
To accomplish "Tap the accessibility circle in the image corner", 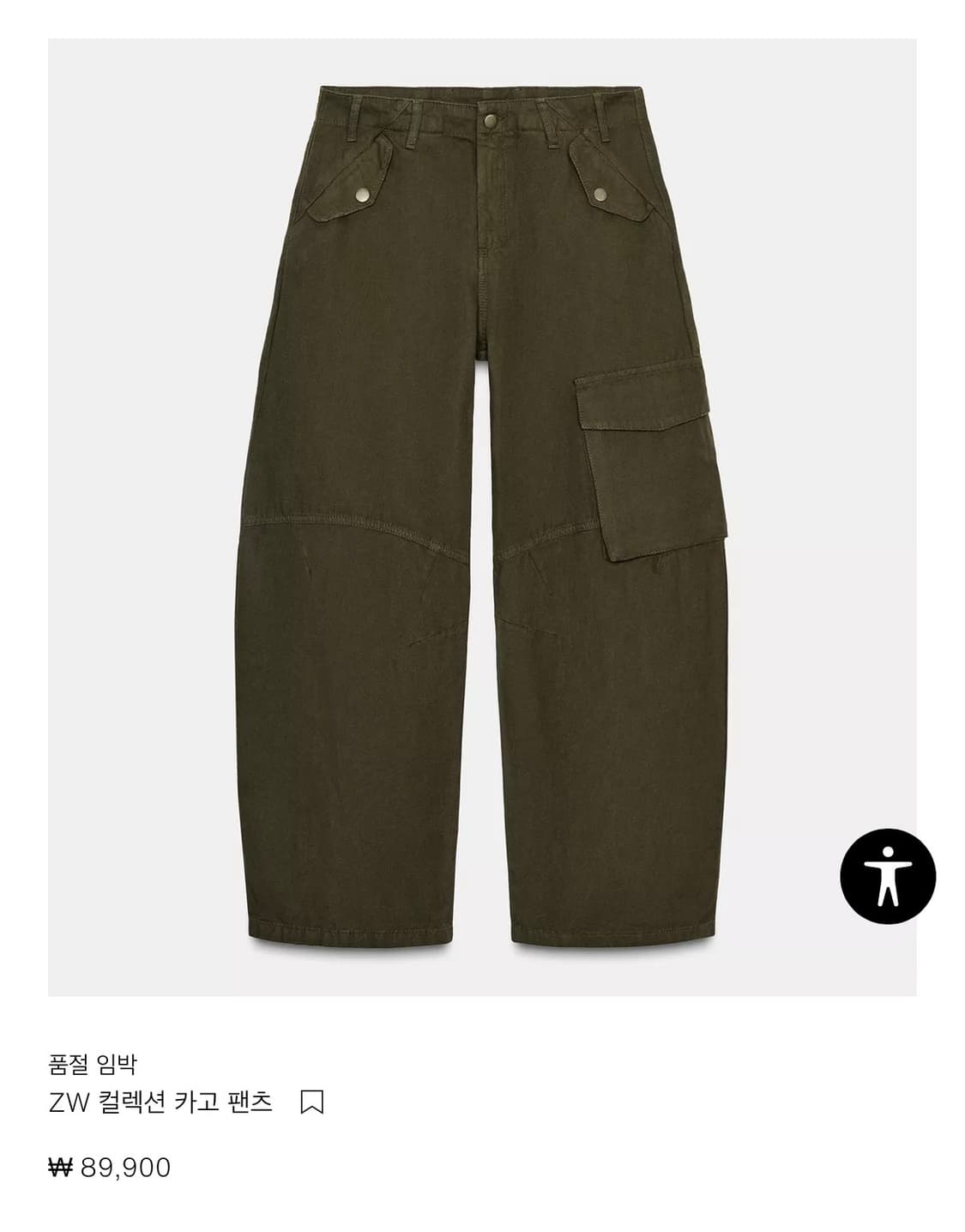I will (887, 877).
